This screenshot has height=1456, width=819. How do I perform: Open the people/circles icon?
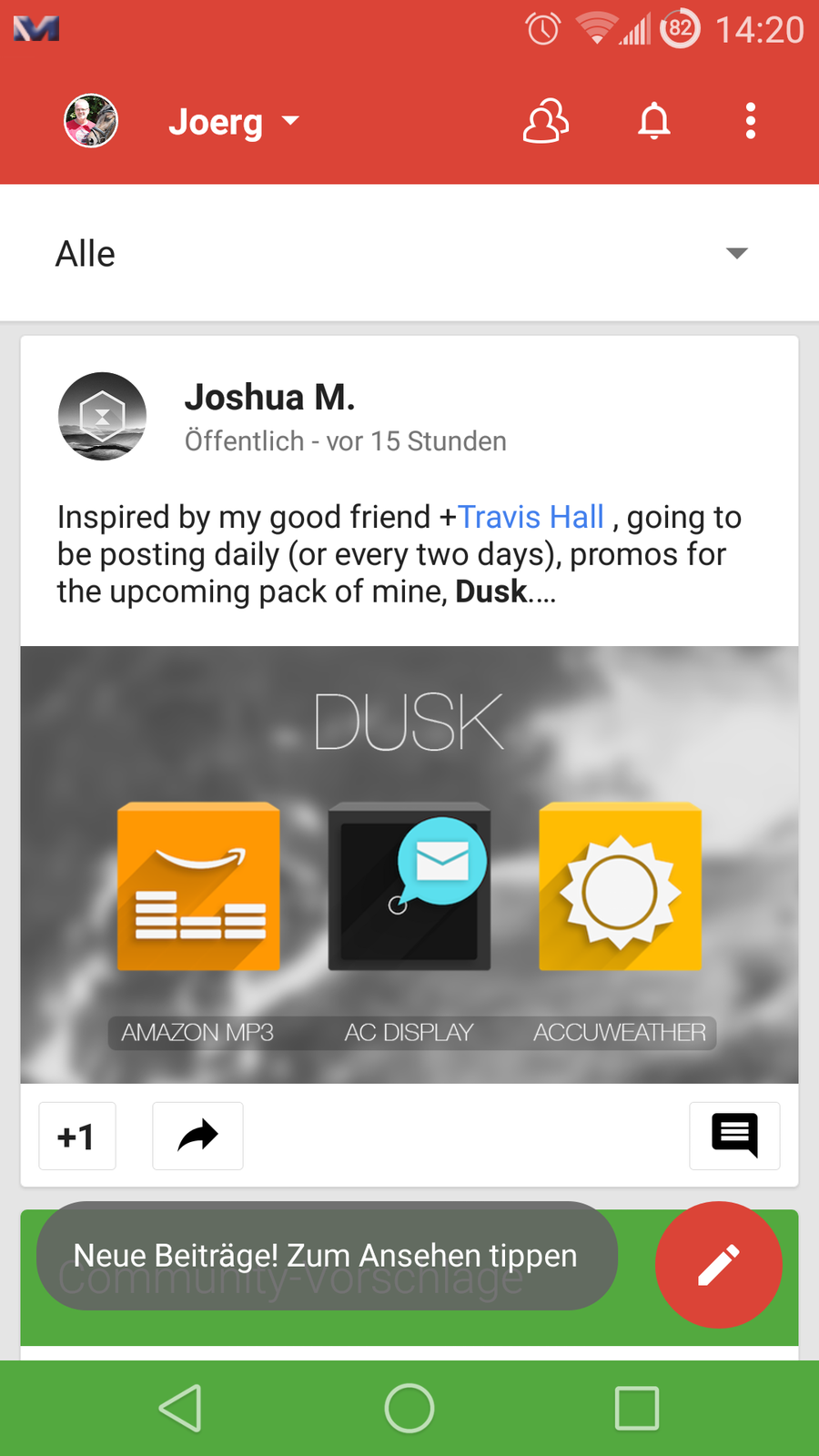coord(546,121)
